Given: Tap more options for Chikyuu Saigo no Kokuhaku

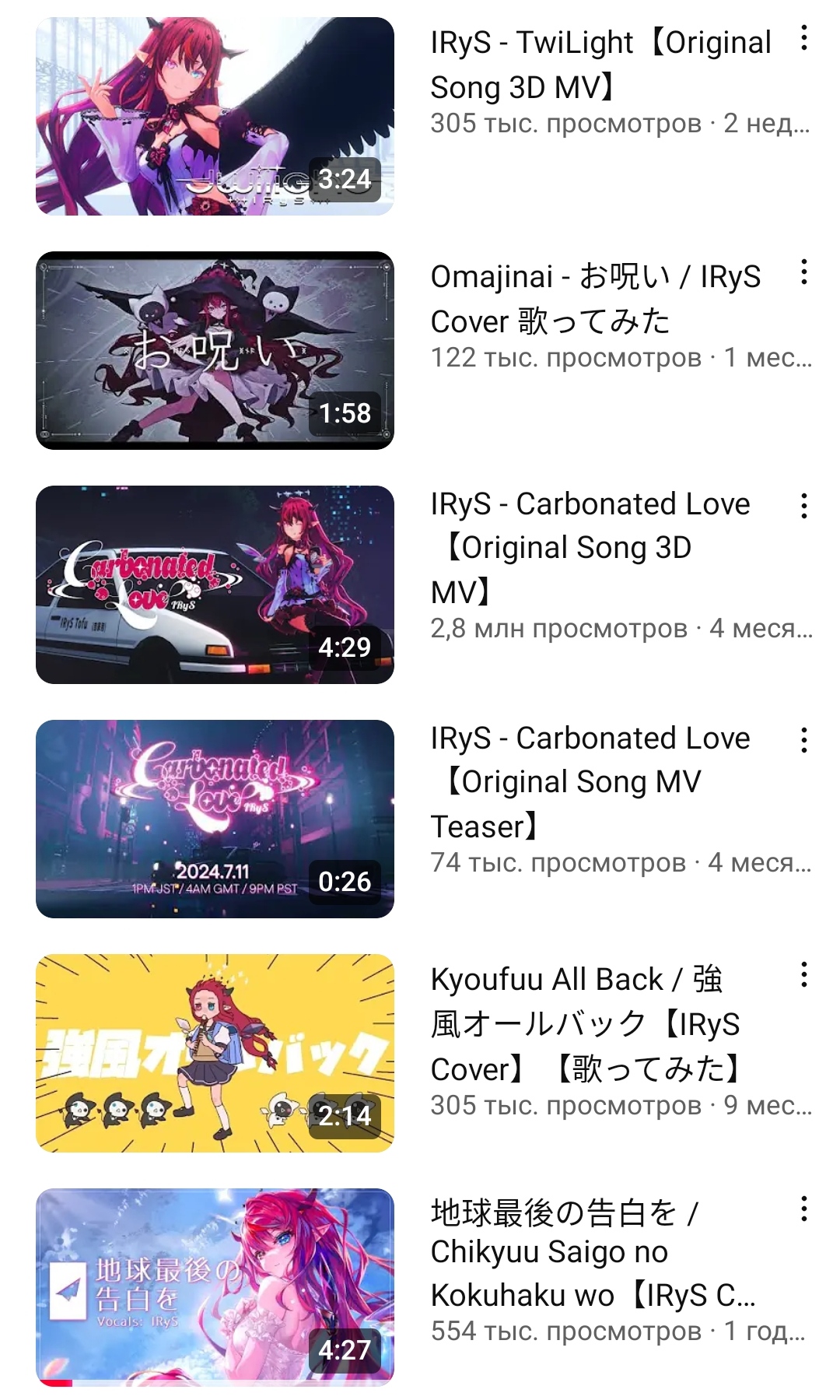Looking at the screenshot, I should point(803,1209).
